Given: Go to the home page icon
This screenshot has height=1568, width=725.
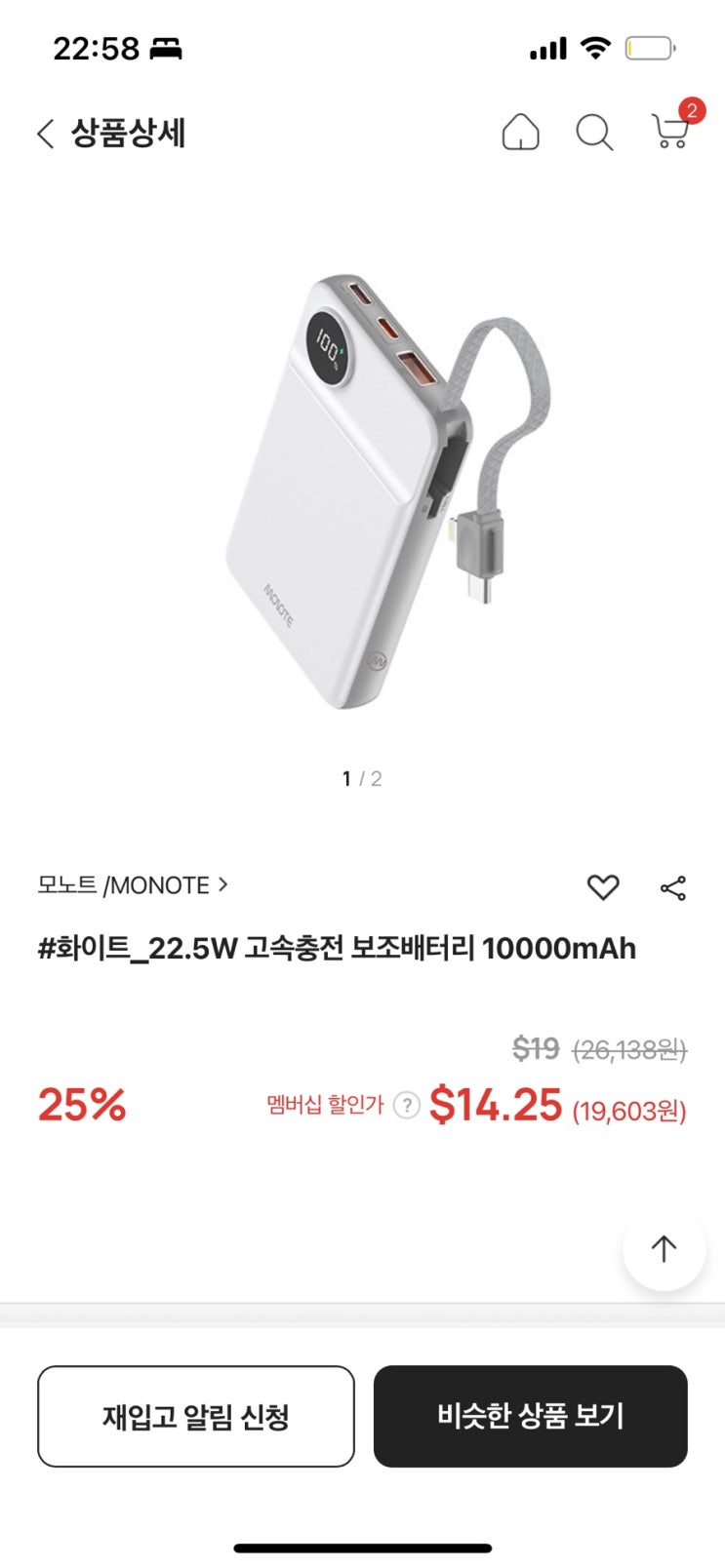Looking at the screenshot, I should coord(520,133).
